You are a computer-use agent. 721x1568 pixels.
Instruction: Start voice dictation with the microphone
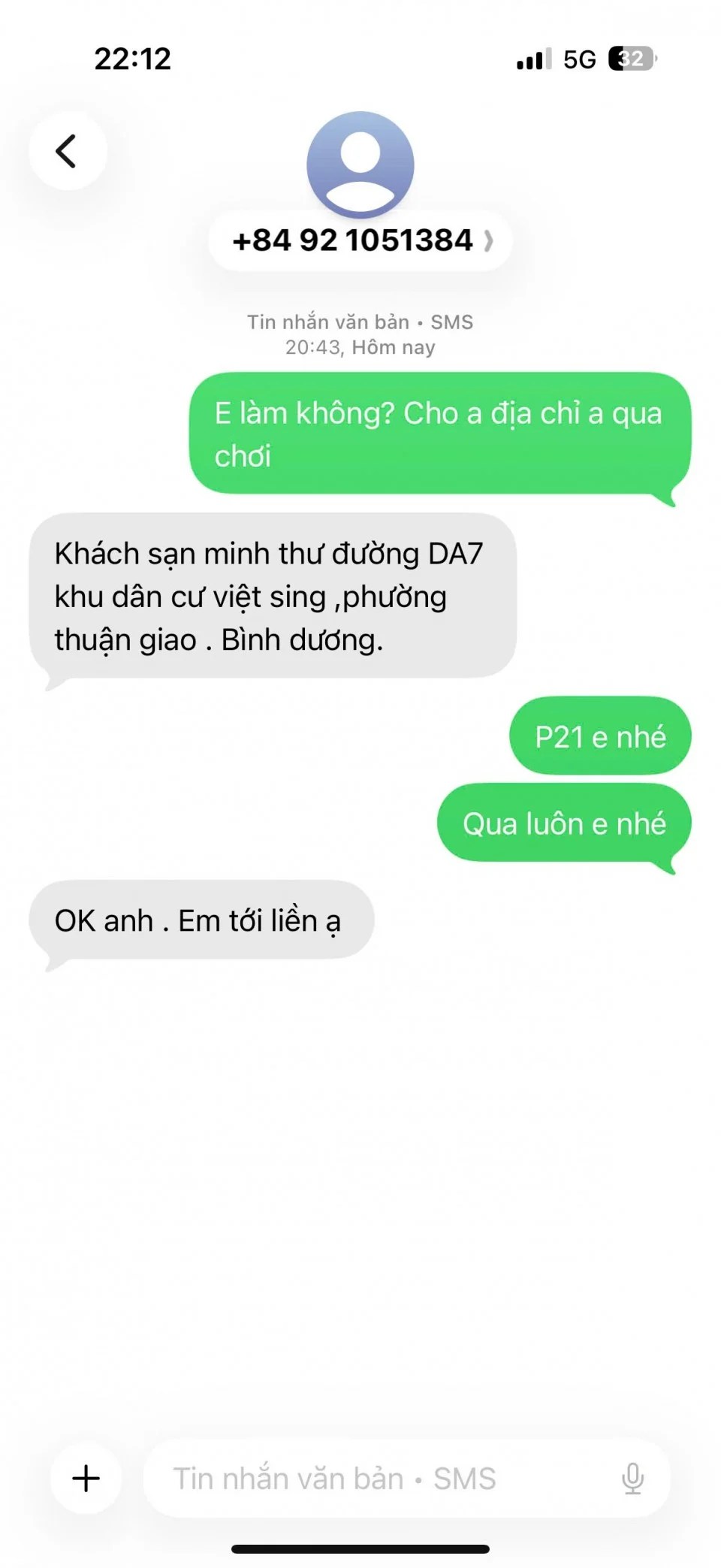(x=632, y=1478)
